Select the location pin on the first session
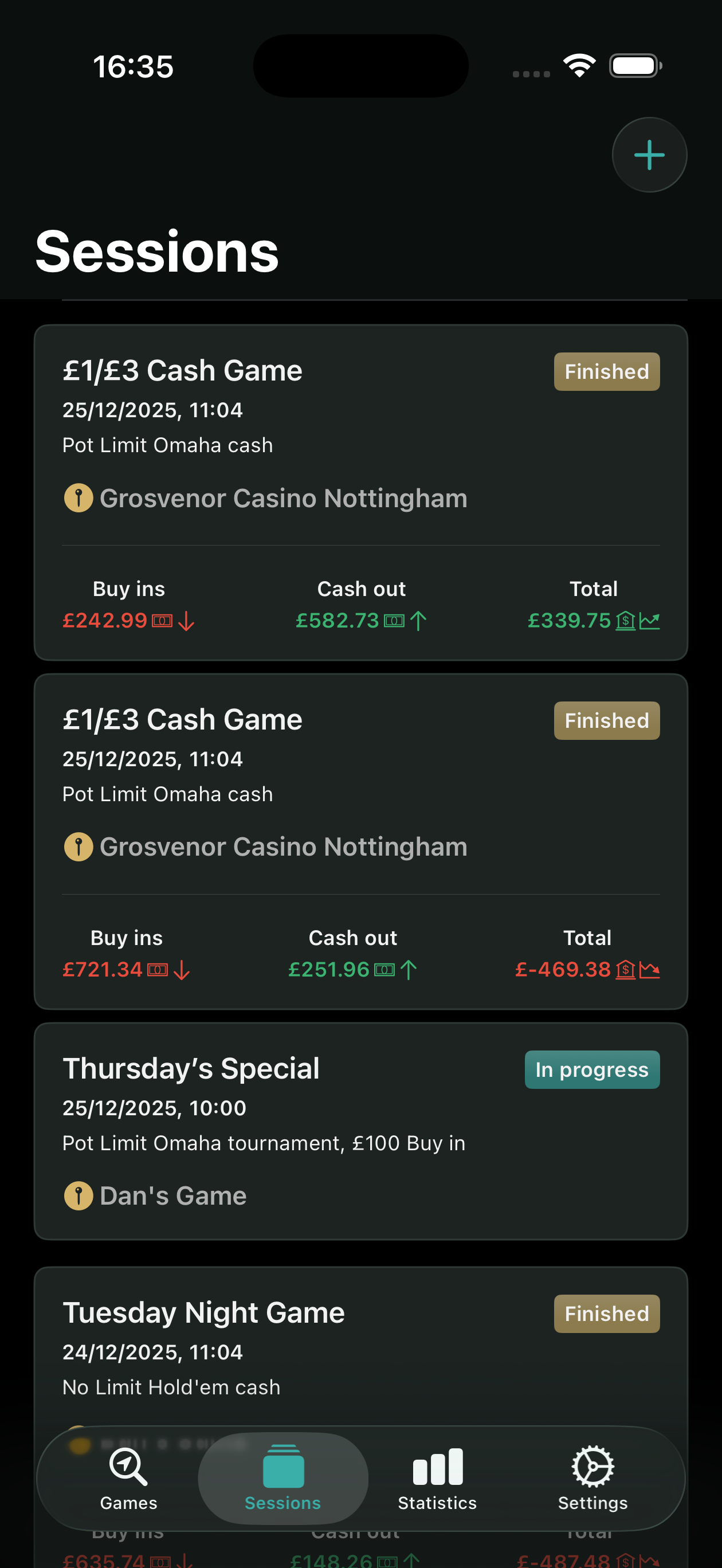The height and width of the screenshot is (1568, 722). (78, 498)
